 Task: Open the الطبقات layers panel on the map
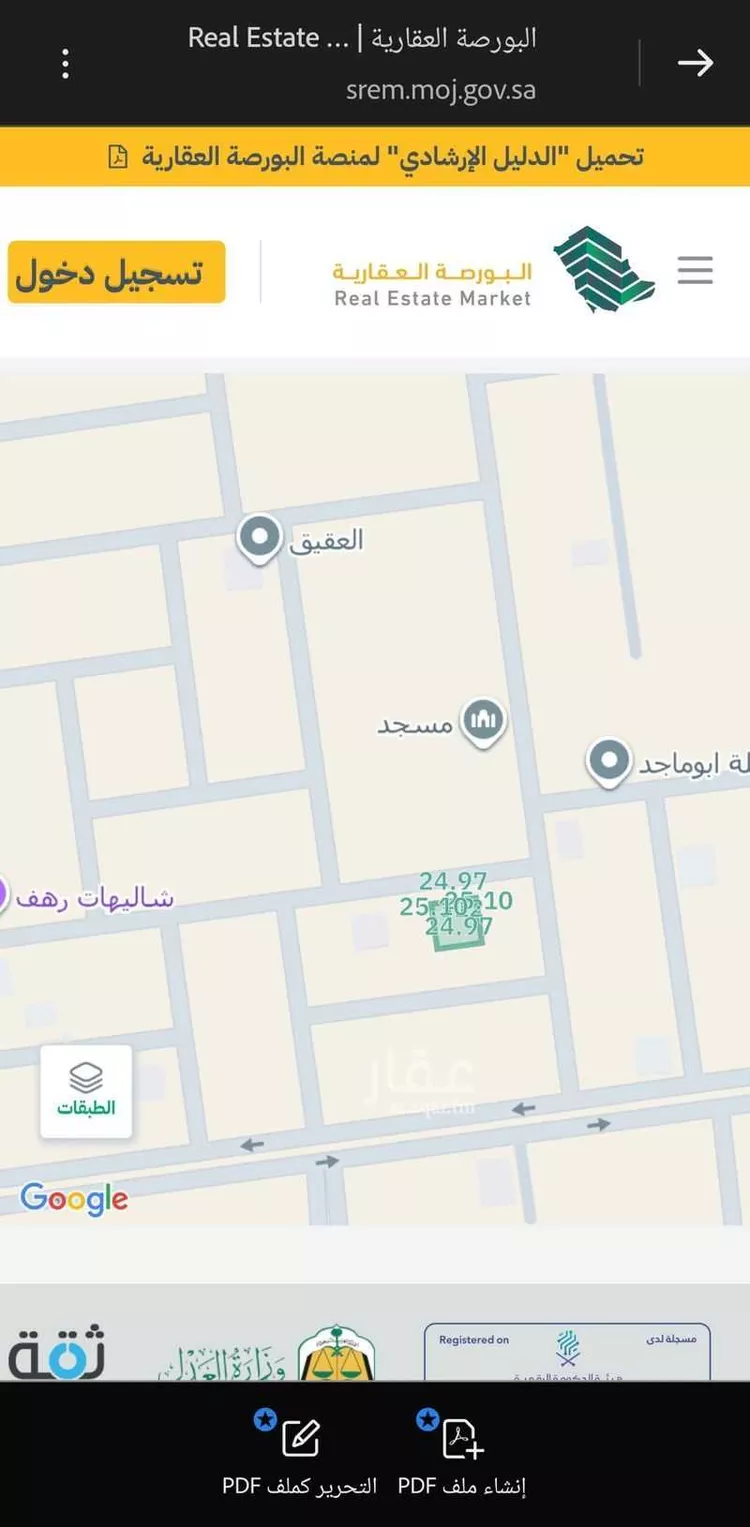(x=85, y=1090)
